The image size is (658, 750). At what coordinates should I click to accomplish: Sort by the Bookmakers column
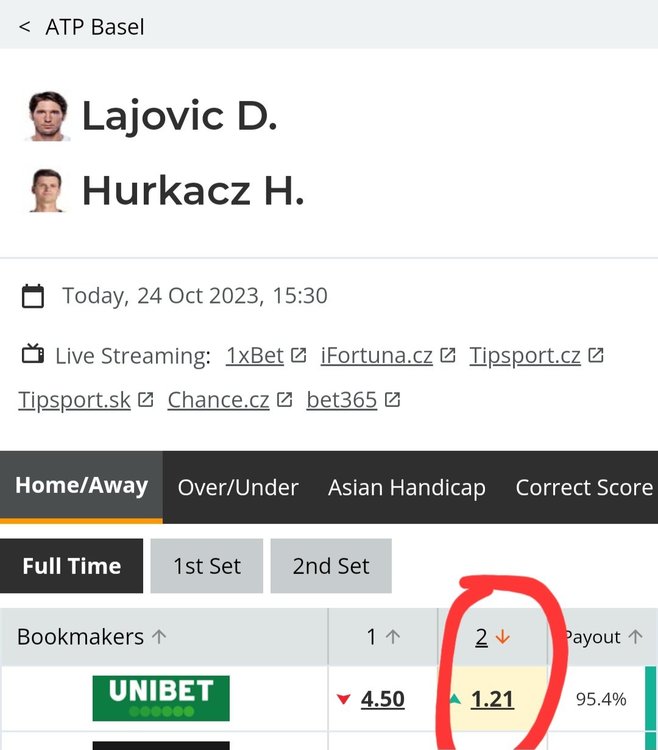tap(91, 637)
